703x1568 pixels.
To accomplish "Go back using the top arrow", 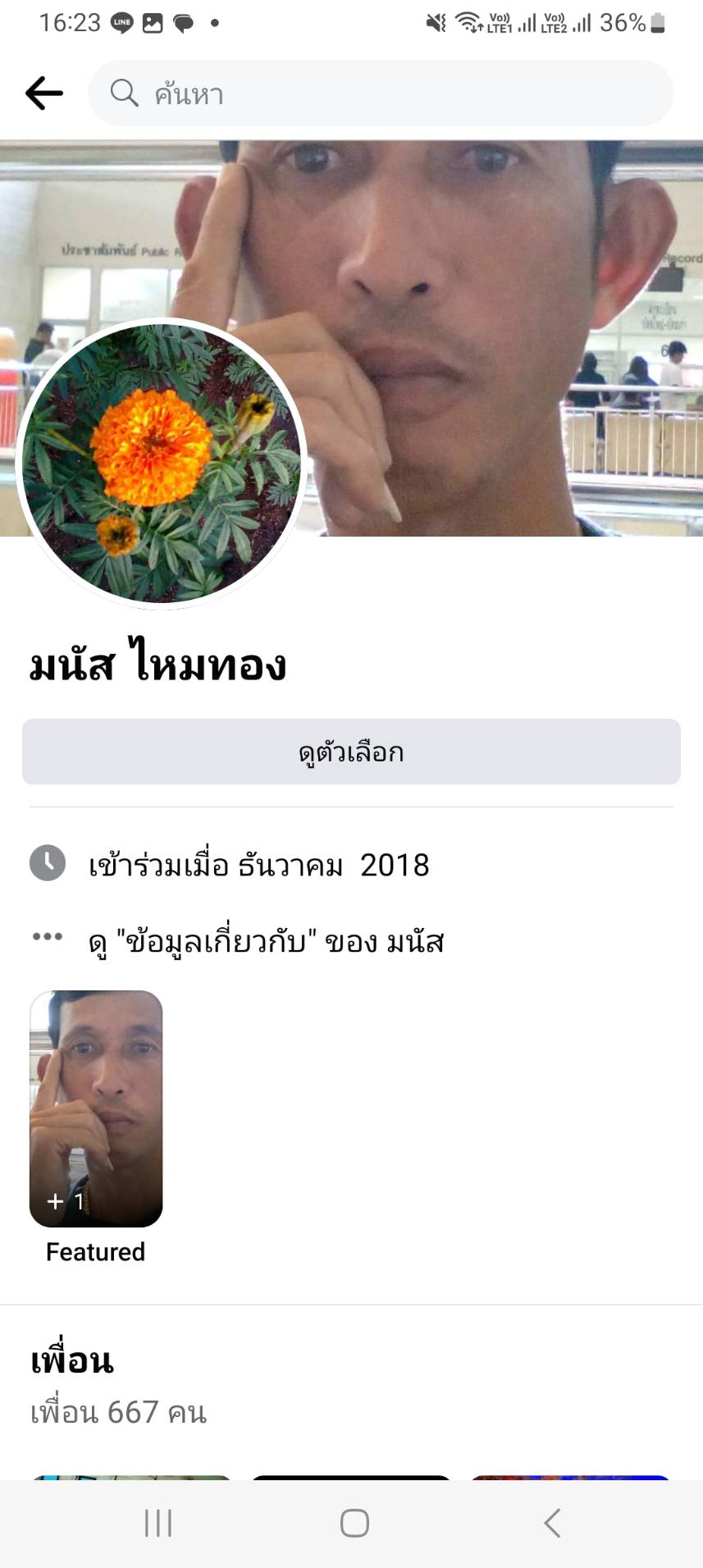I will [44, 94].
